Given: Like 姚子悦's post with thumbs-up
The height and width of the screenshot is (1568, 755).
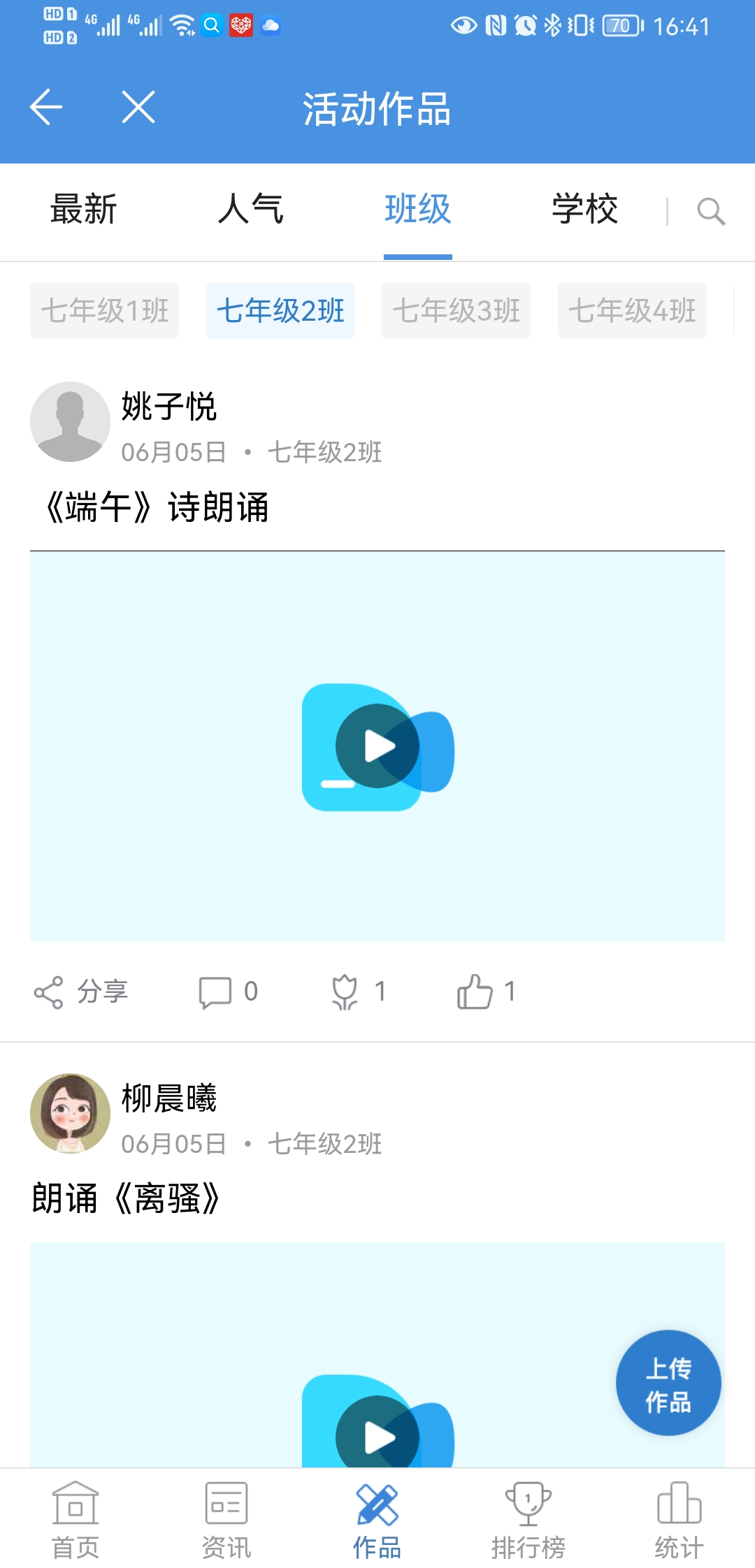Looking at the screenshot, I should [x=487, y=992].
